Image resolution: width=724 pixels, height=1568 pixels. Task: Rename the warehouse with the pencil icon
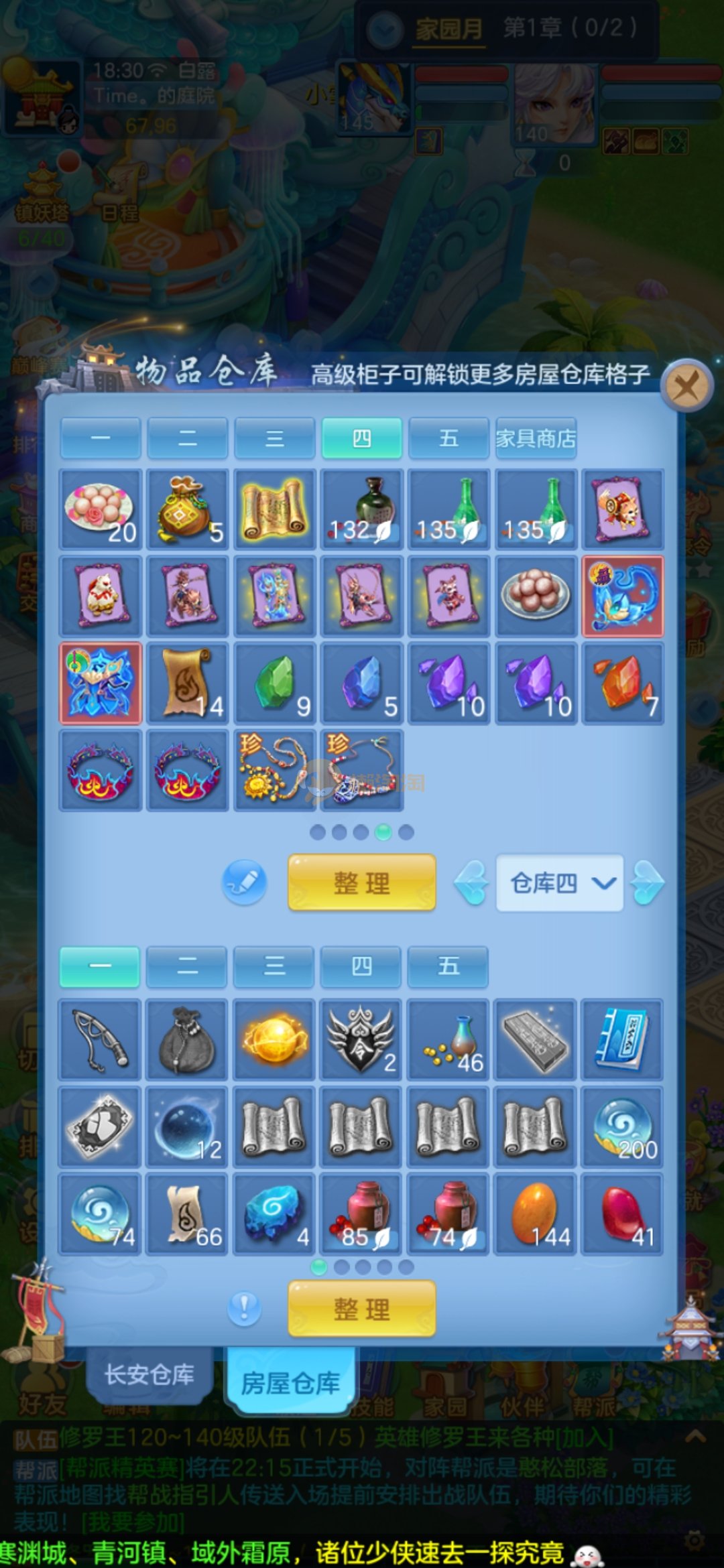244,883
